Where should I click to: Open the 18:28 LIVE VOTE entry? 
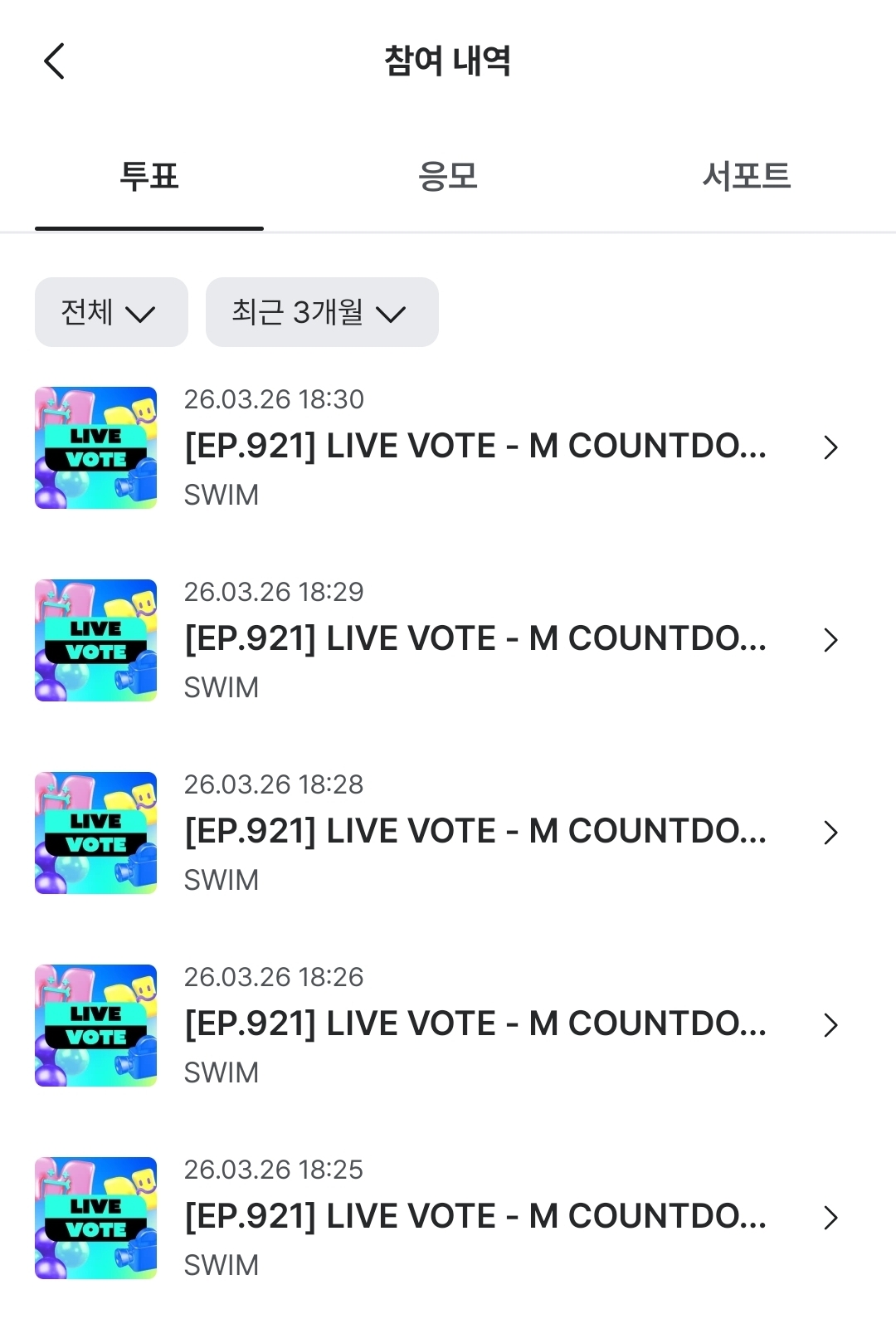coord(475,832)
